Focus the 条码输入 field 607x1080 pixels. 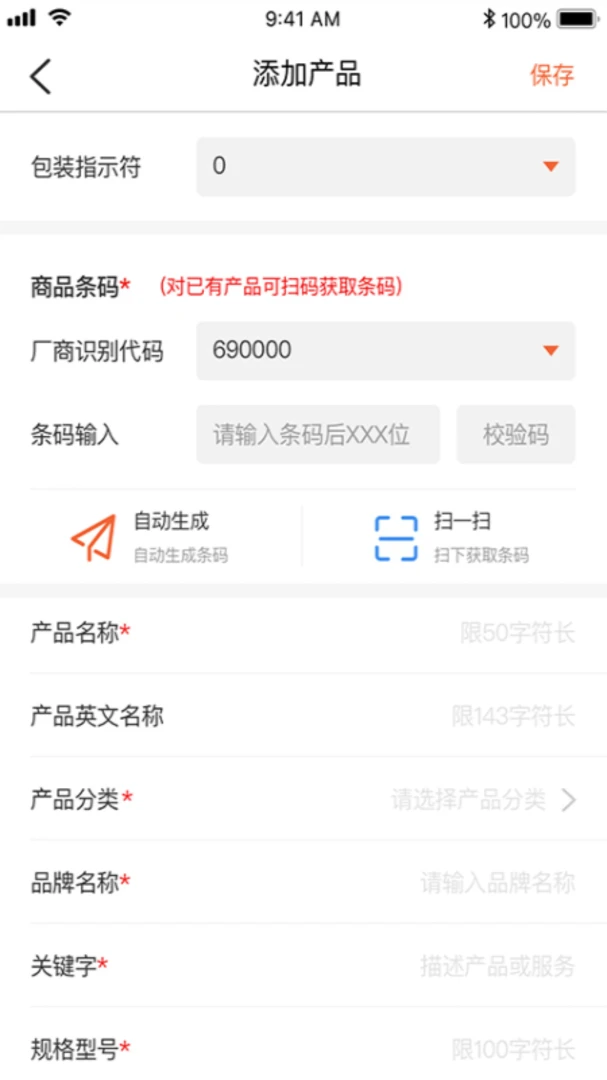point(318,434)
